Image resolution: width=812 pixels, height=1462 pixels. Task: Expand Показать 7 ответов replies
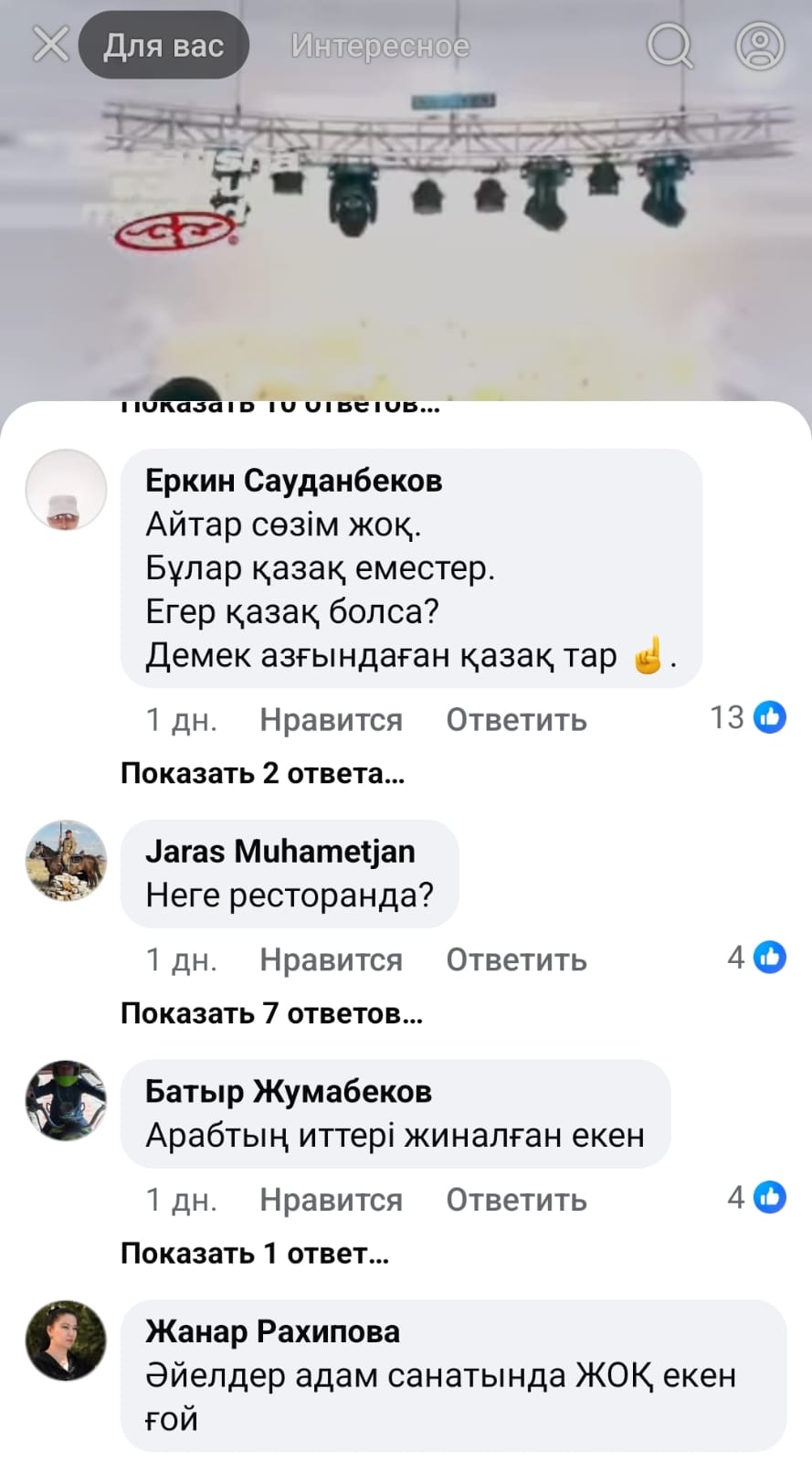tap(271, 1012)
